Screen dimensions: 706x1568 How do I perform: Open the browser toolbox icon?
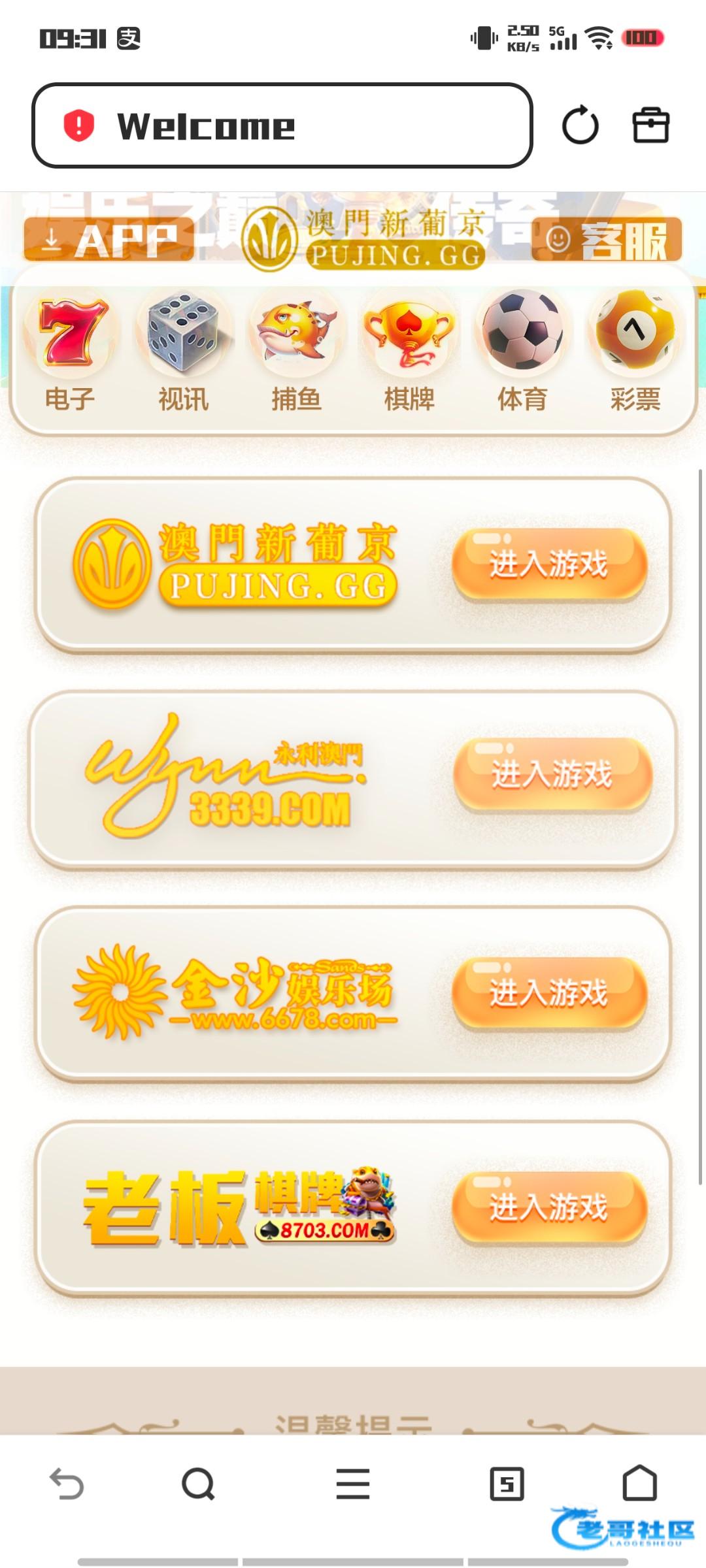[x=650, y=125]
